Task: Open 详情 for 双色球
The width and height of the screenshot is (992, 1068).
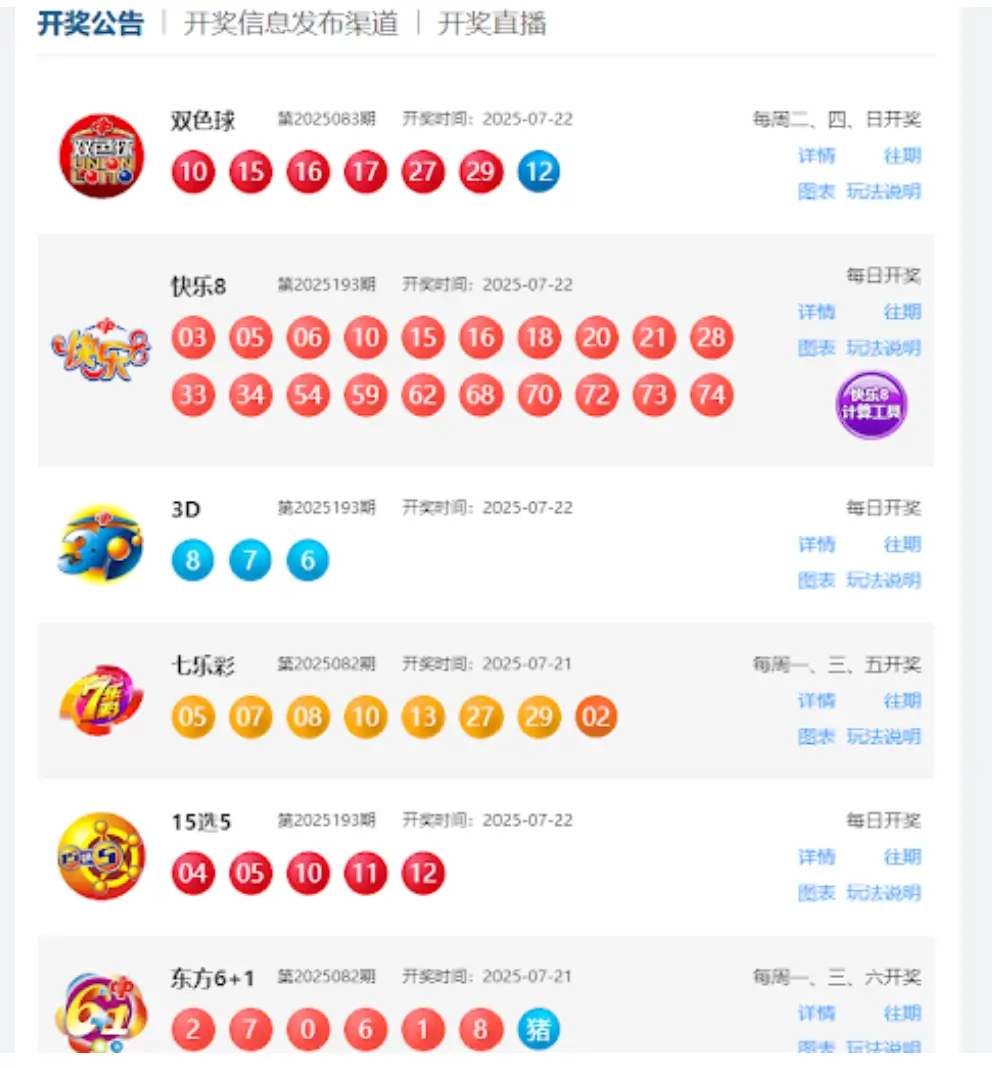Action: point(816,156)
